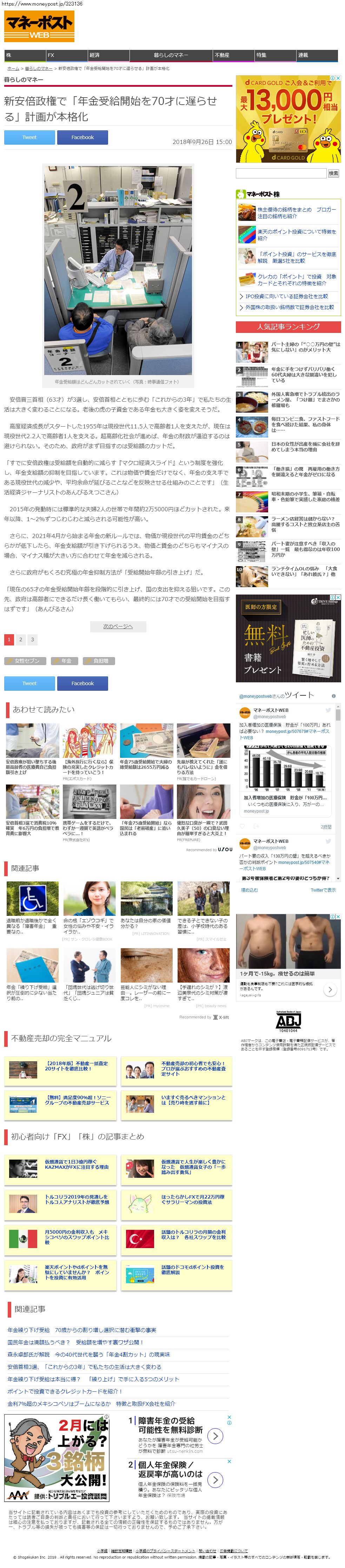
Task: Open the 負担増 tag chip
Action: (99, 661)
